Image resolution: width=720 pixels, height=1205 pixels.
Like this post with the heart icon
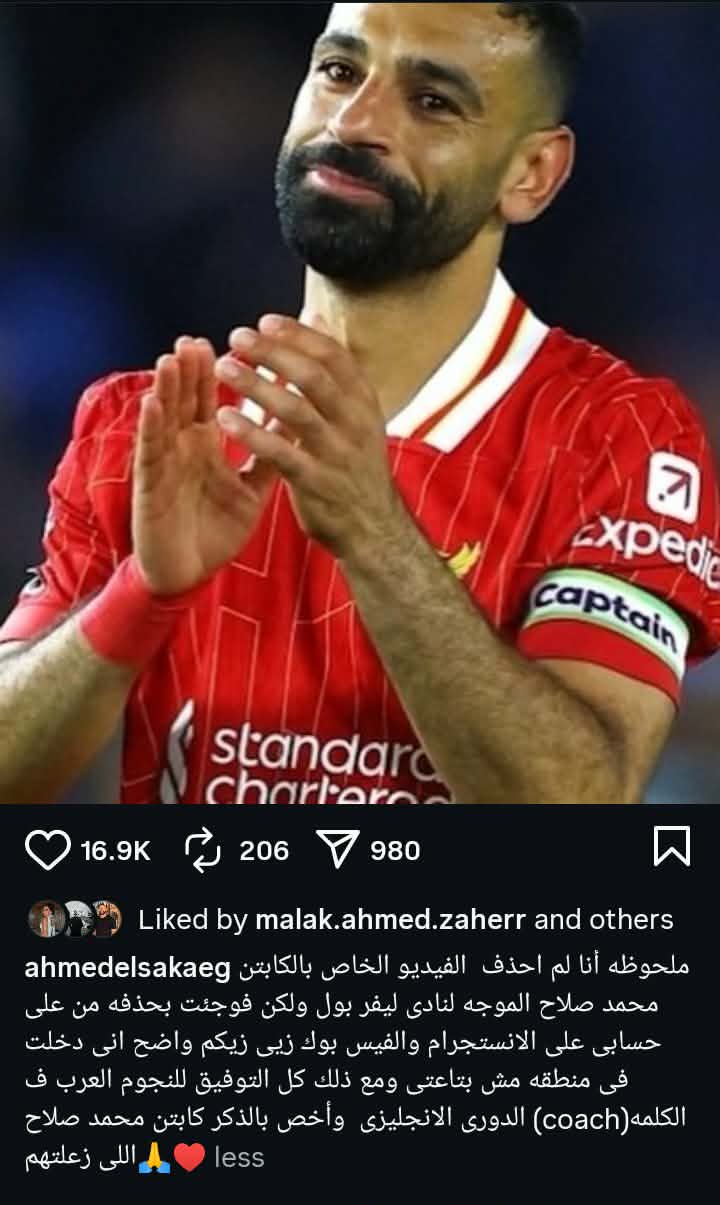(x=46, y=850)
